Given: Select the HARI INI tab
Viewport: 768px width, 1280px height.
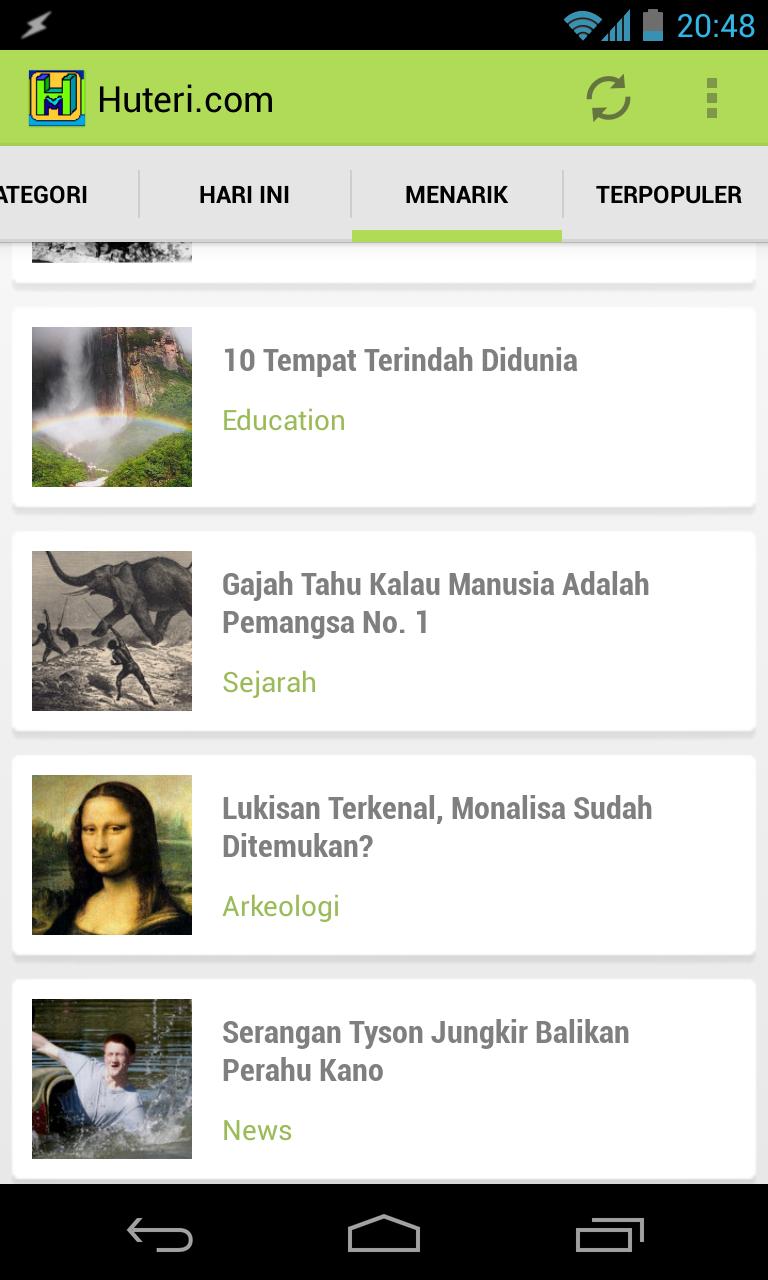Looking at the screenshot, I should 245,195.
